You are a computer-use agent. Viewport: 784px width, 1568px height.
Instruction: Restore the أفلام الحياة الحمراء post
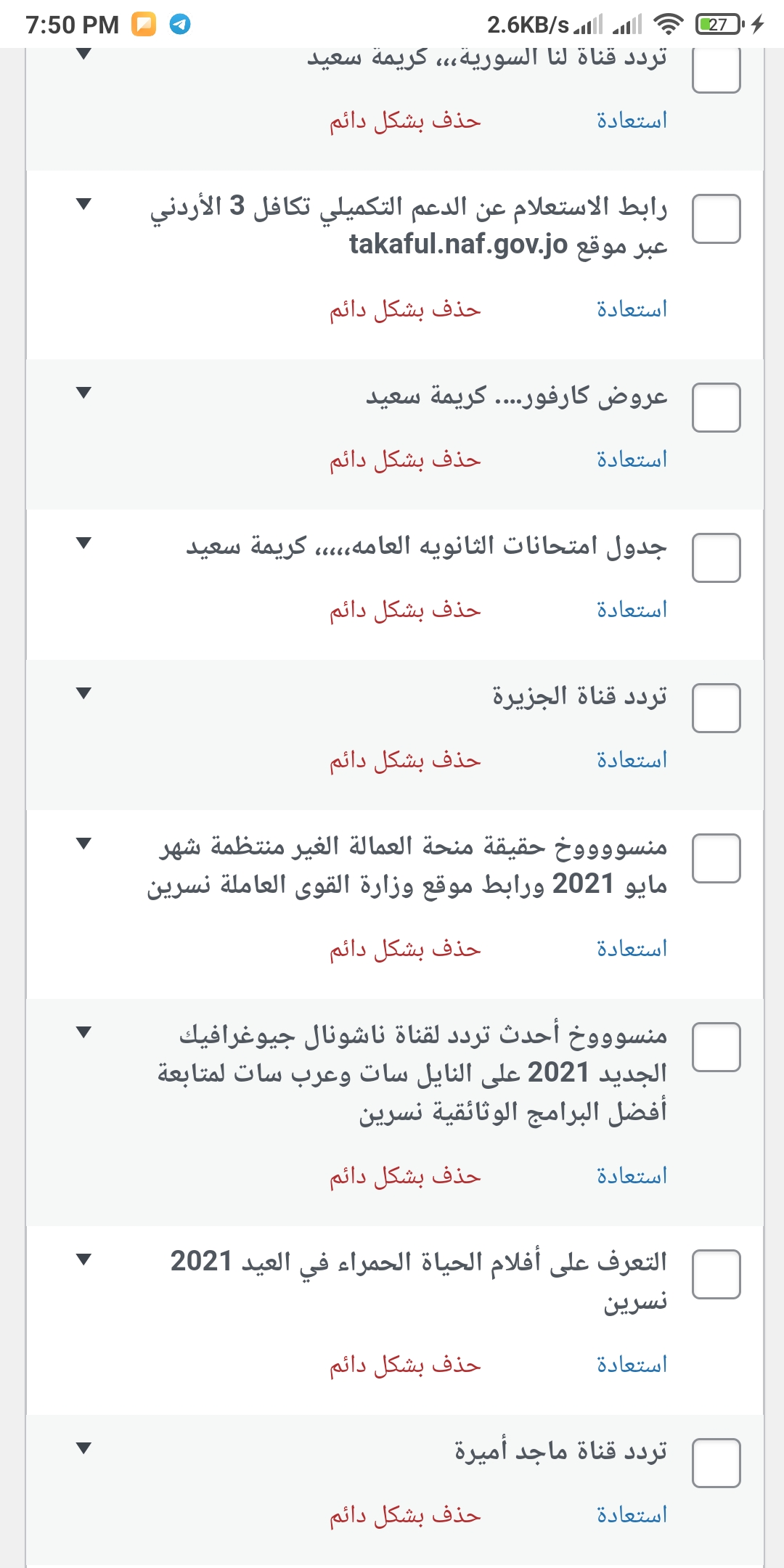[632, 1365]
